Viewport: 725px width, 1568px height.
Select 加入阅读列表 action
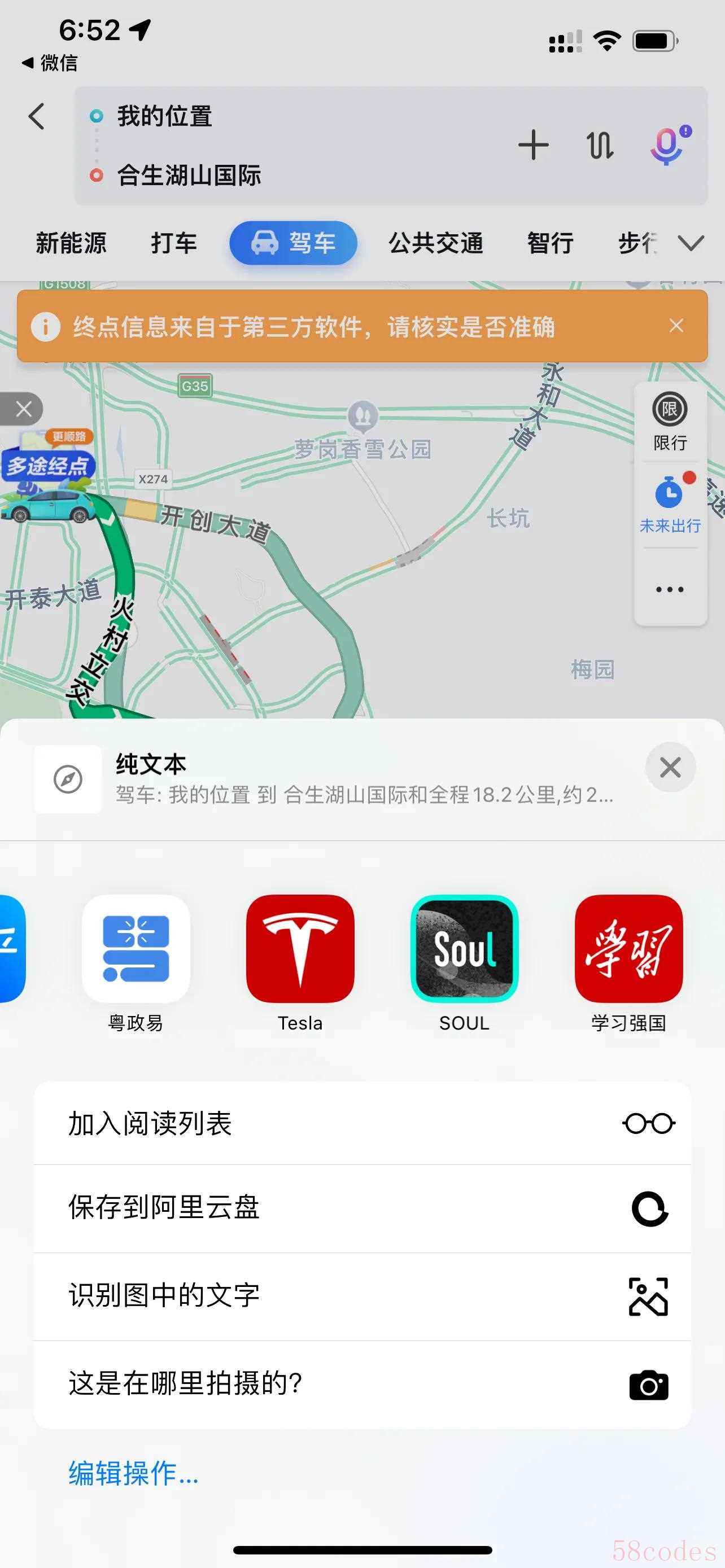[x=362, y=1123]
